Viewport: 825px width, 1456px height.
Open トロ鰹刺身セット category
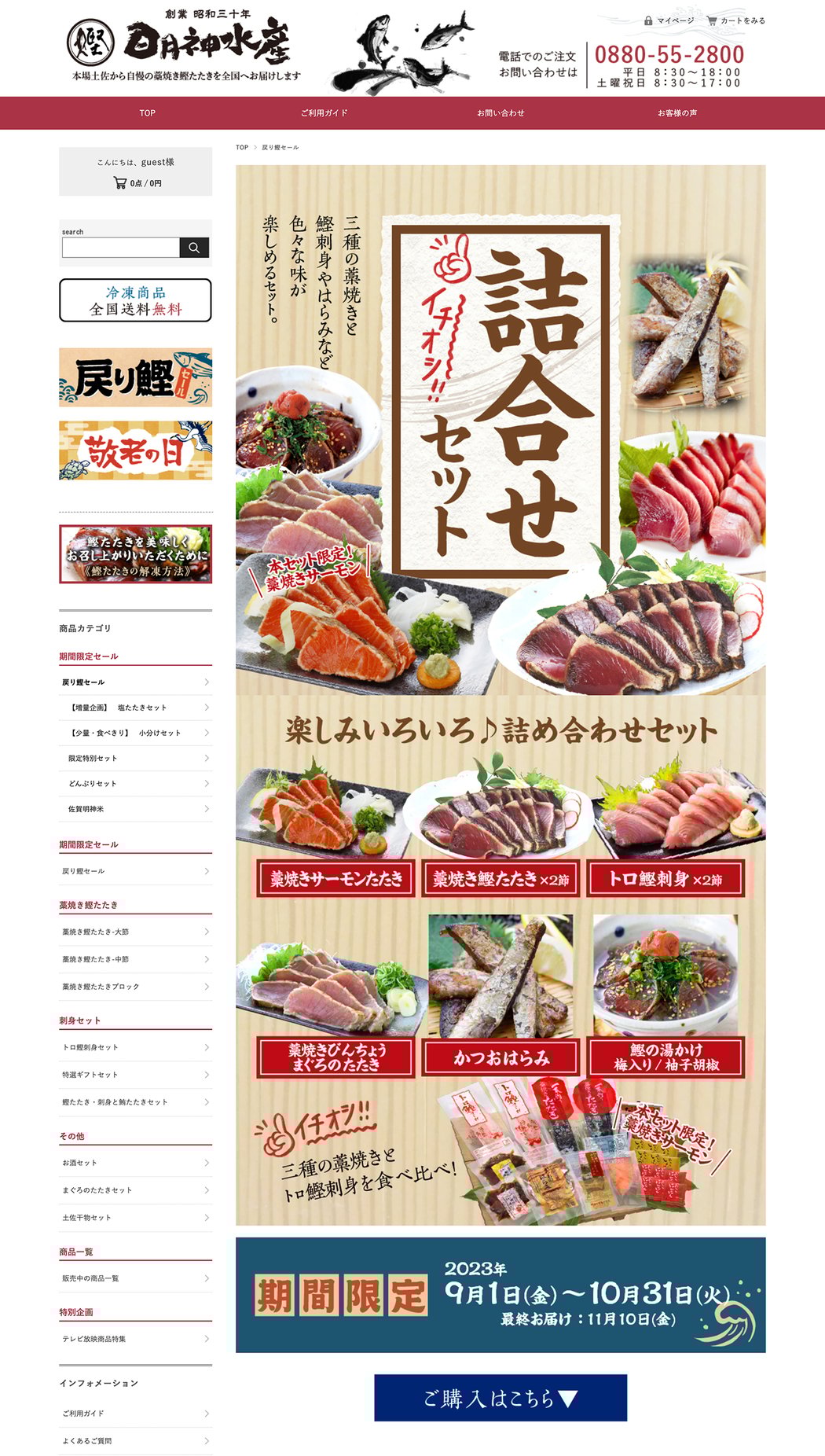(x=135, y=1047)
